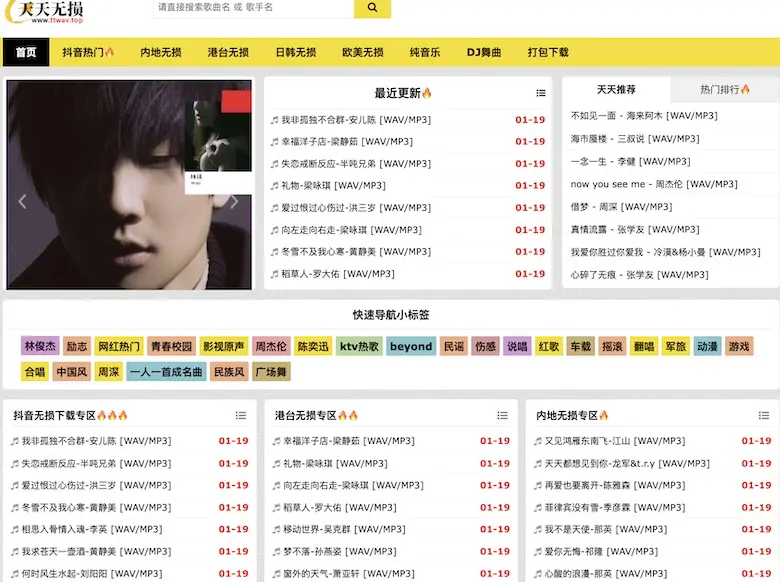Go to the 日韩无损 tab
780x582 pixels.
[295, 53]
